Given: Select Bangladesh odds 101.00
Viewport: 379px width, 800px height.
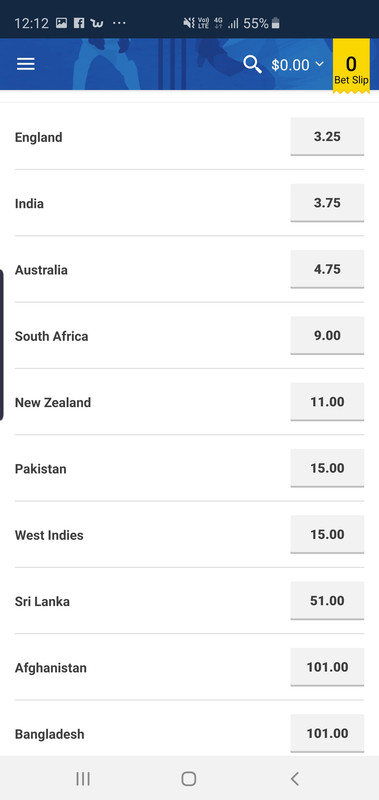Looking at the screenshot, I should point(327,734).
